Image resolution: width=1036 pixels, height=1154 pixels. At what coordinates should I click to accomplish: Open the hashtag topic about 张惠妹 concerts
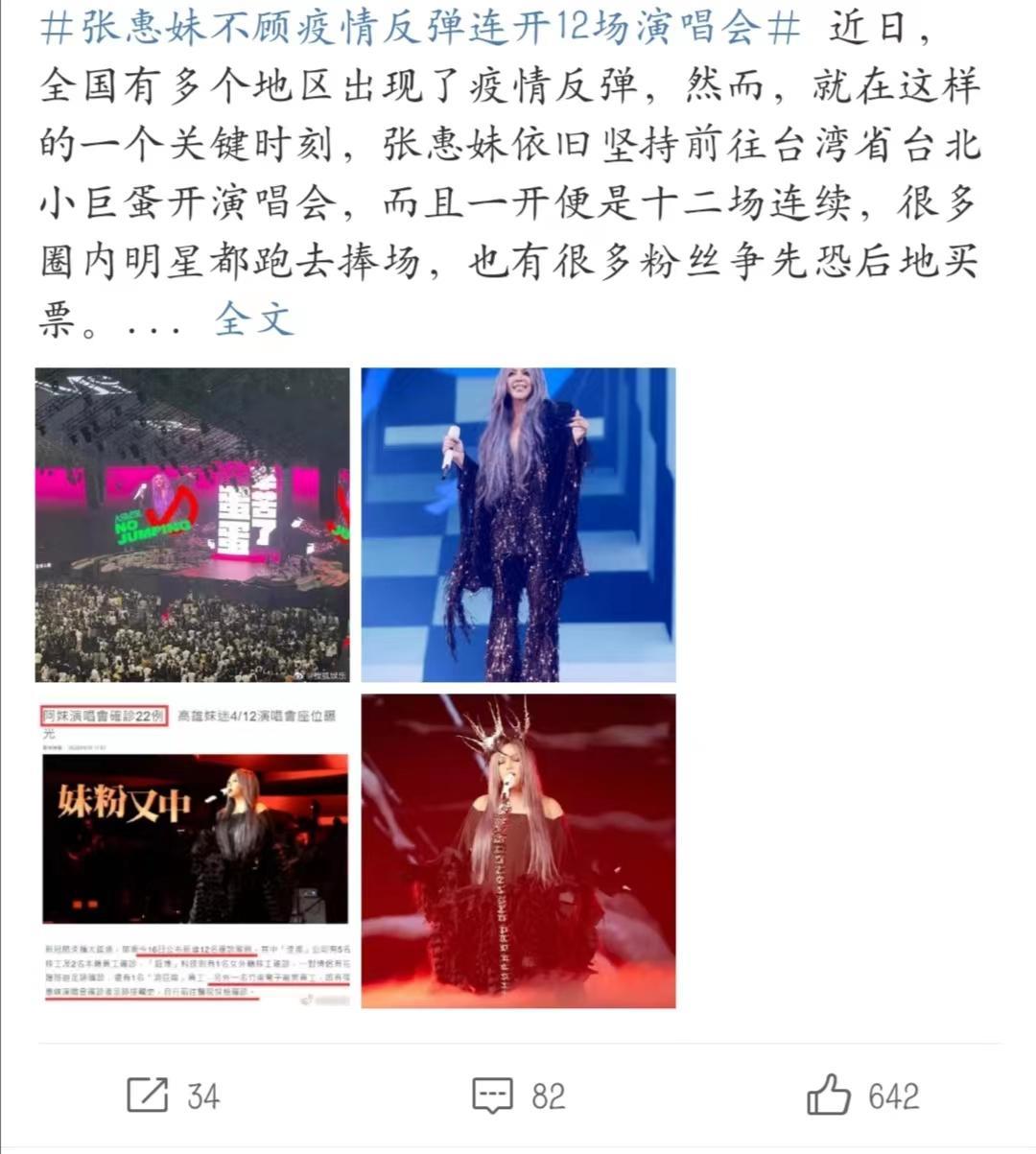click(420, 29)
